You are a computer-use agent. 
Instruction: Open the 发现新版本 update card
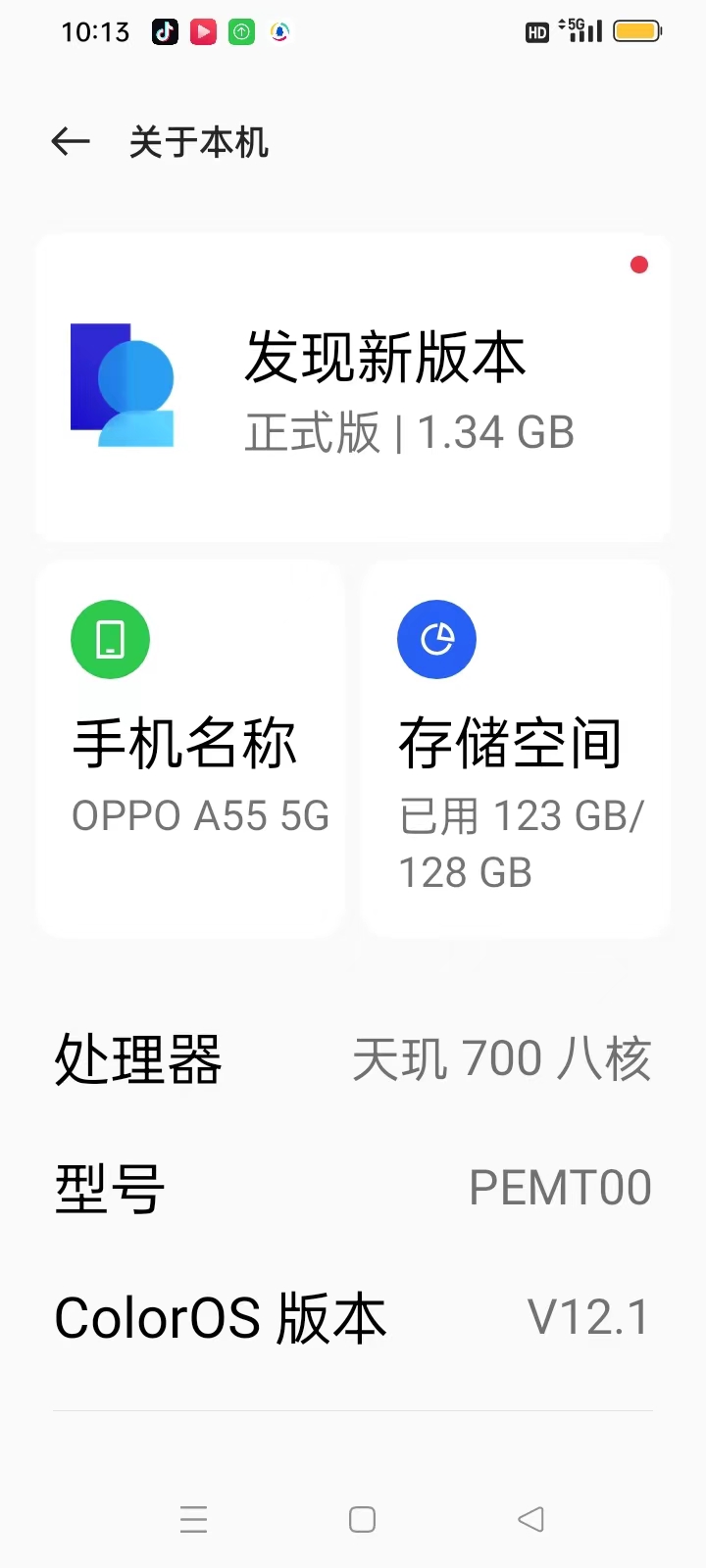pos(353,388)
